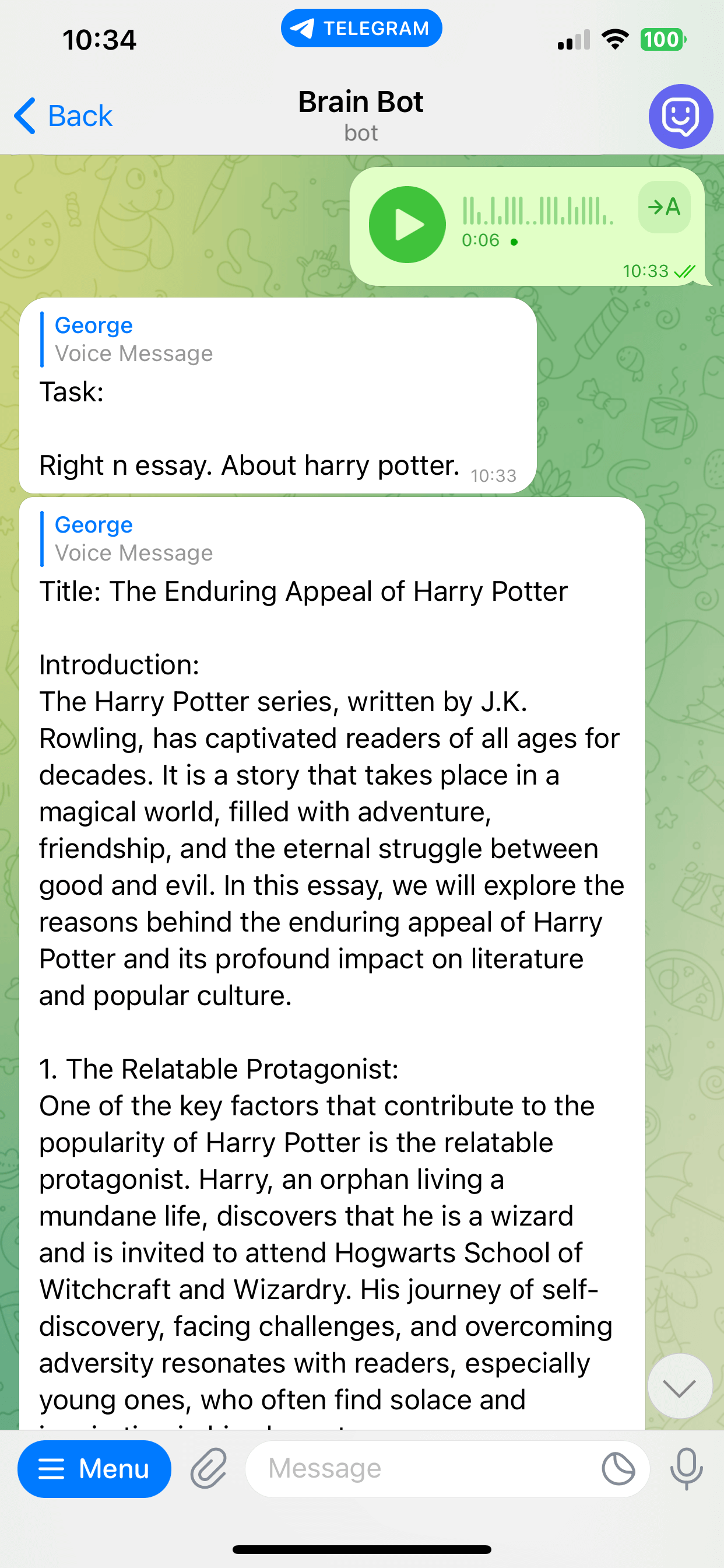Open Brain Bot profile avatar
The width and height of the screenshot is (724, 1568).
680,116
